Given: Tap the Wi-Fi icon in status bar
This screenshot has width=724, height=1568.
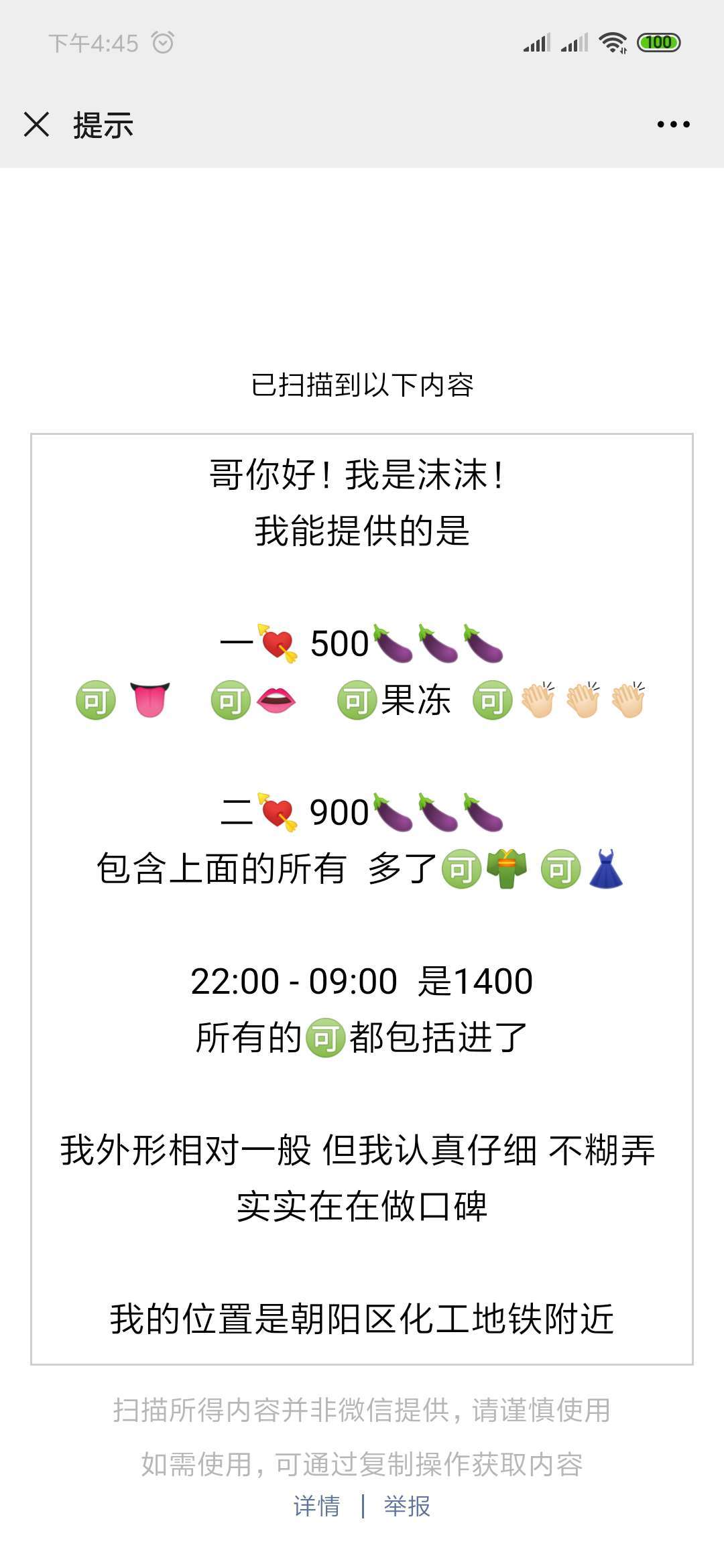Looking at the screenshot, I should [612, 42].
